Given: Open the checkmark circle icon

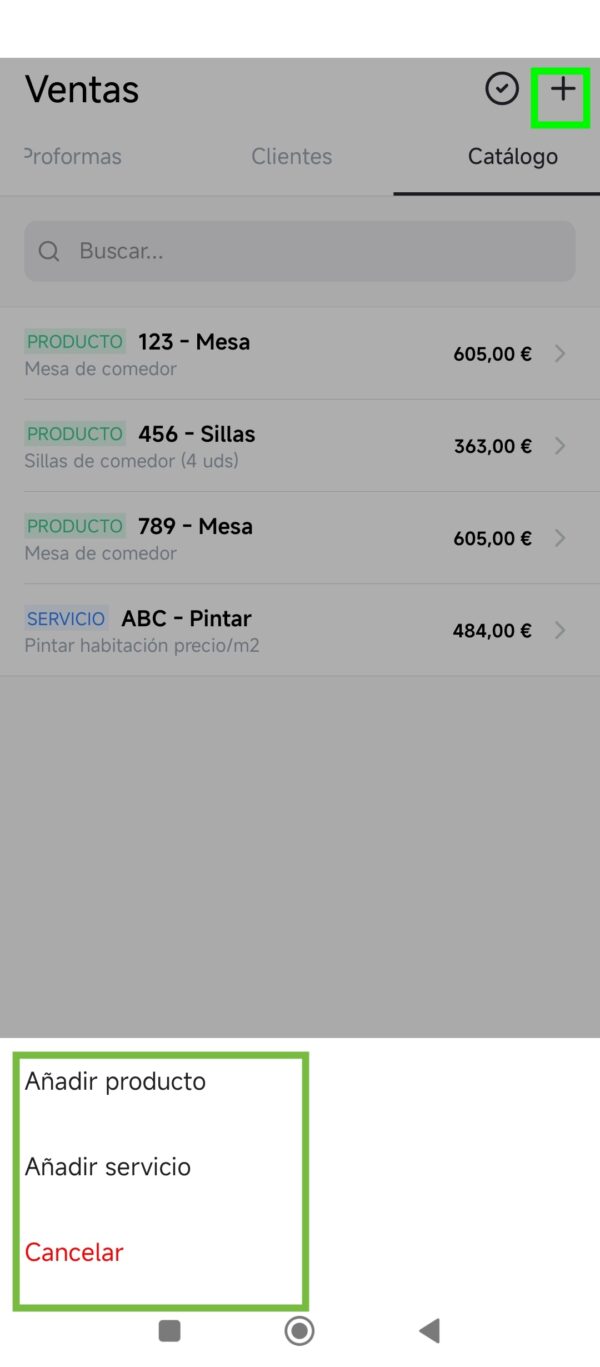Looking at the screenshot, I should (x=502, y=90).
